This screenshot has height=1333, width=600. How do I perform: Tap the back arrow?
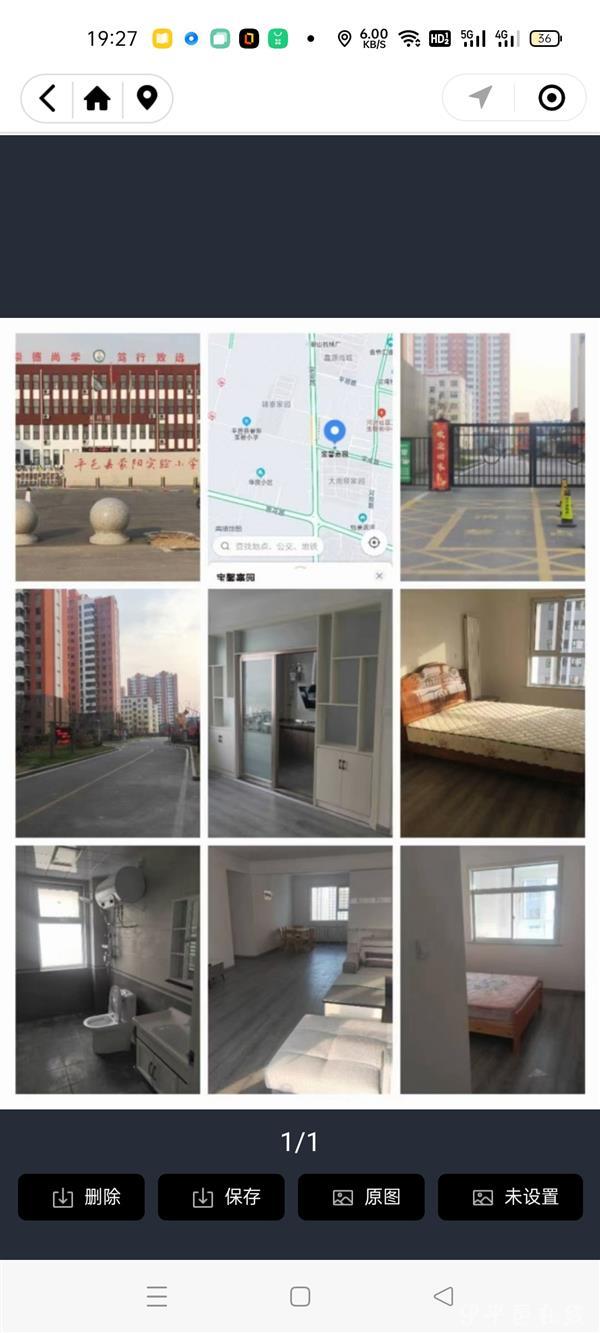pyautogui.click(x=47, y=98)
